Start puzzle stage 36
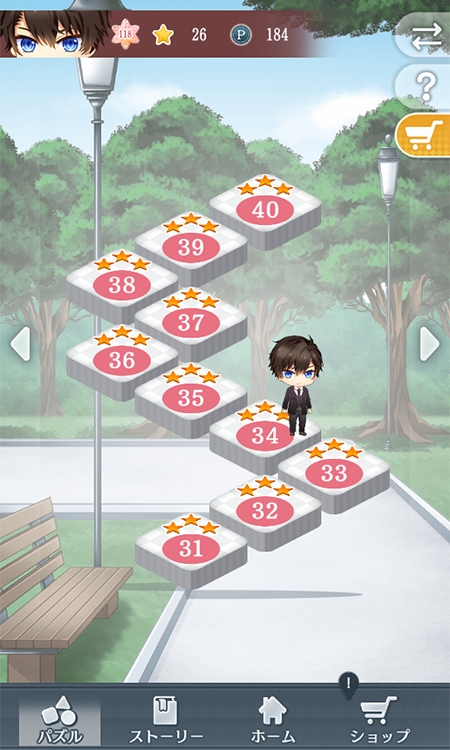 click(121, 361)
